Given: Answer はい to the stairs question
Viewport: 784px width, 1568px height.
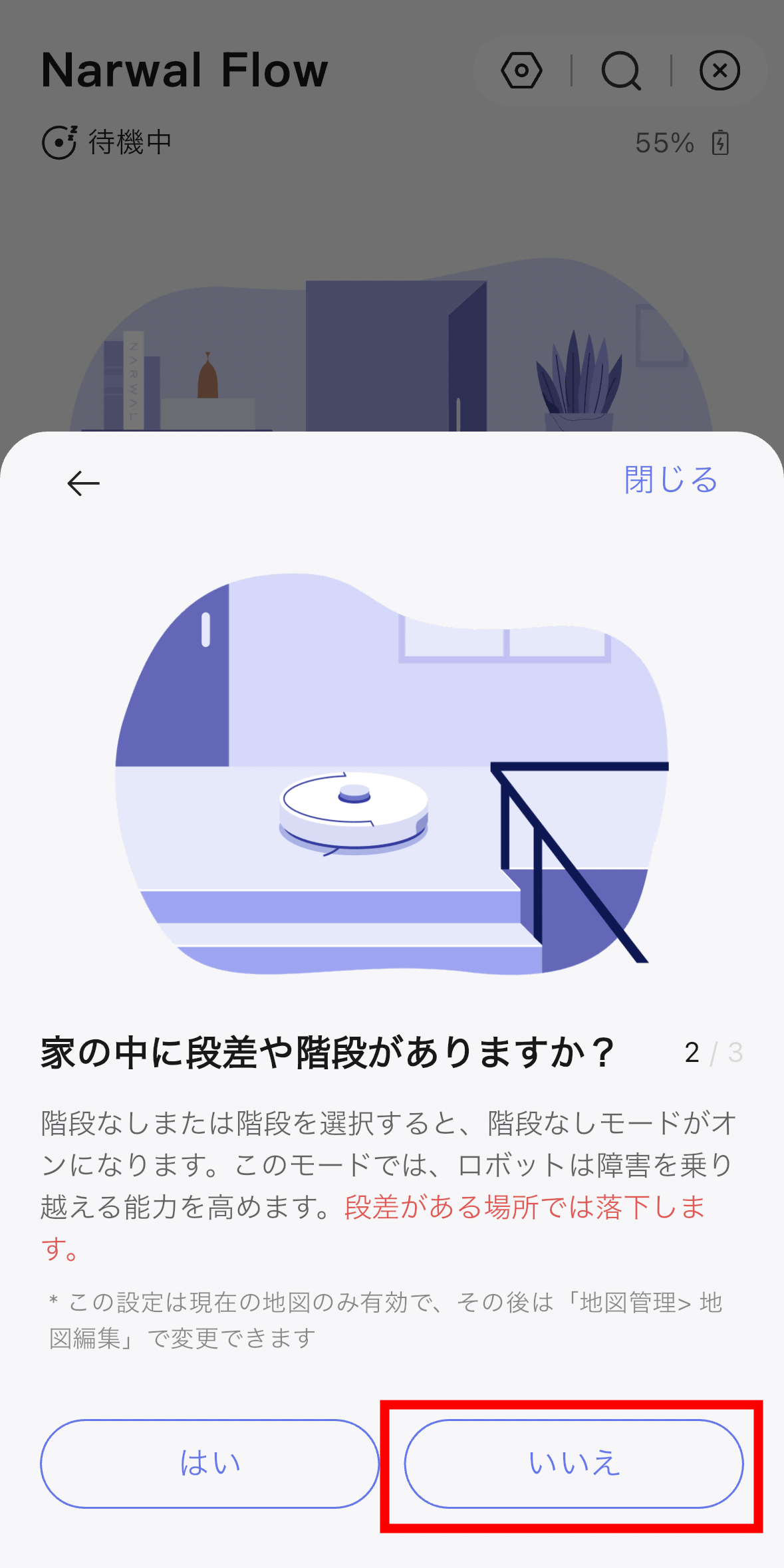Looking at the screenshot, I should click(209, 1464).
